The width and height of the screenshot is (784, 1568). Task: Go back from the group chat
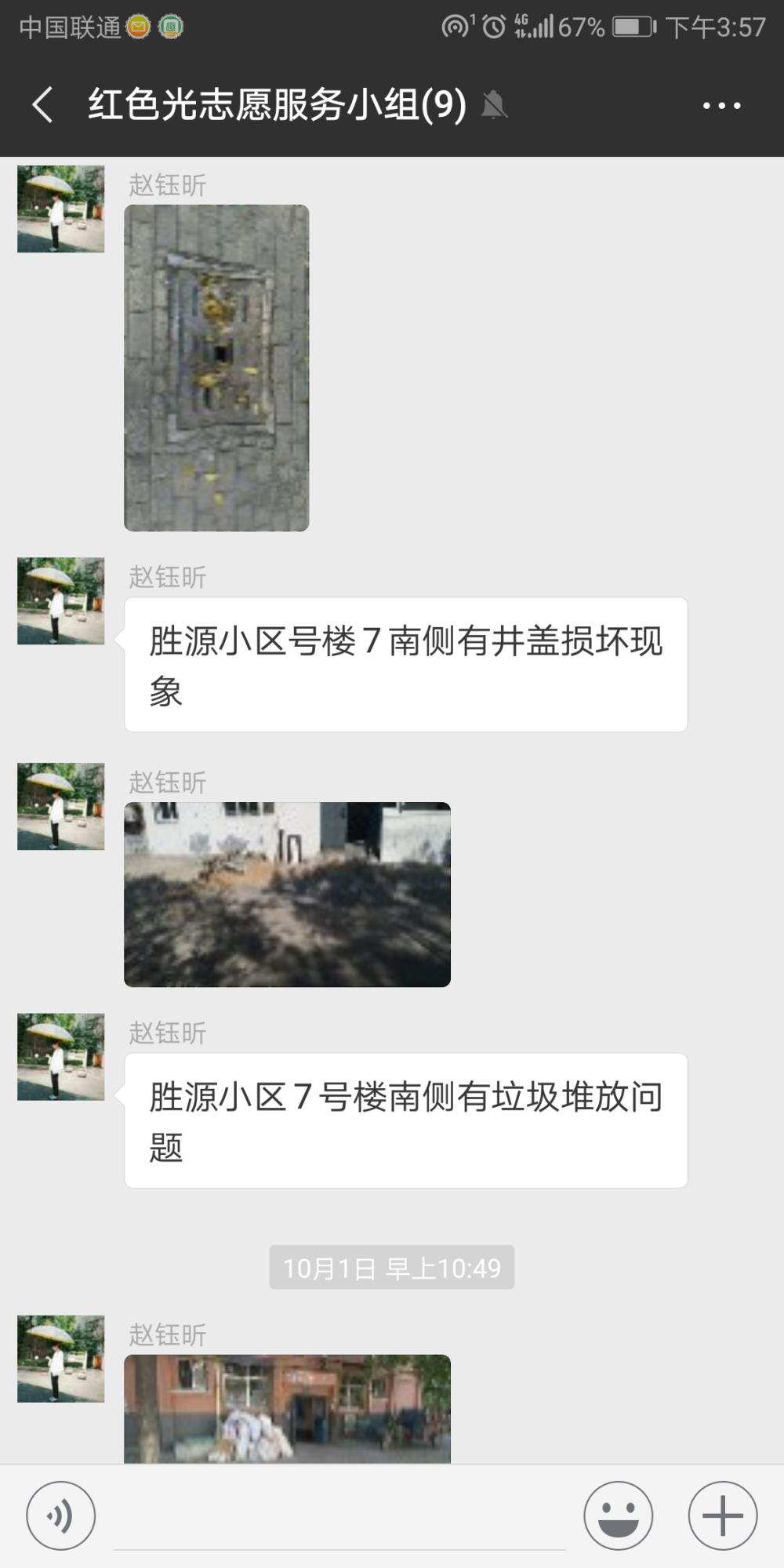(x=43, y=105)
